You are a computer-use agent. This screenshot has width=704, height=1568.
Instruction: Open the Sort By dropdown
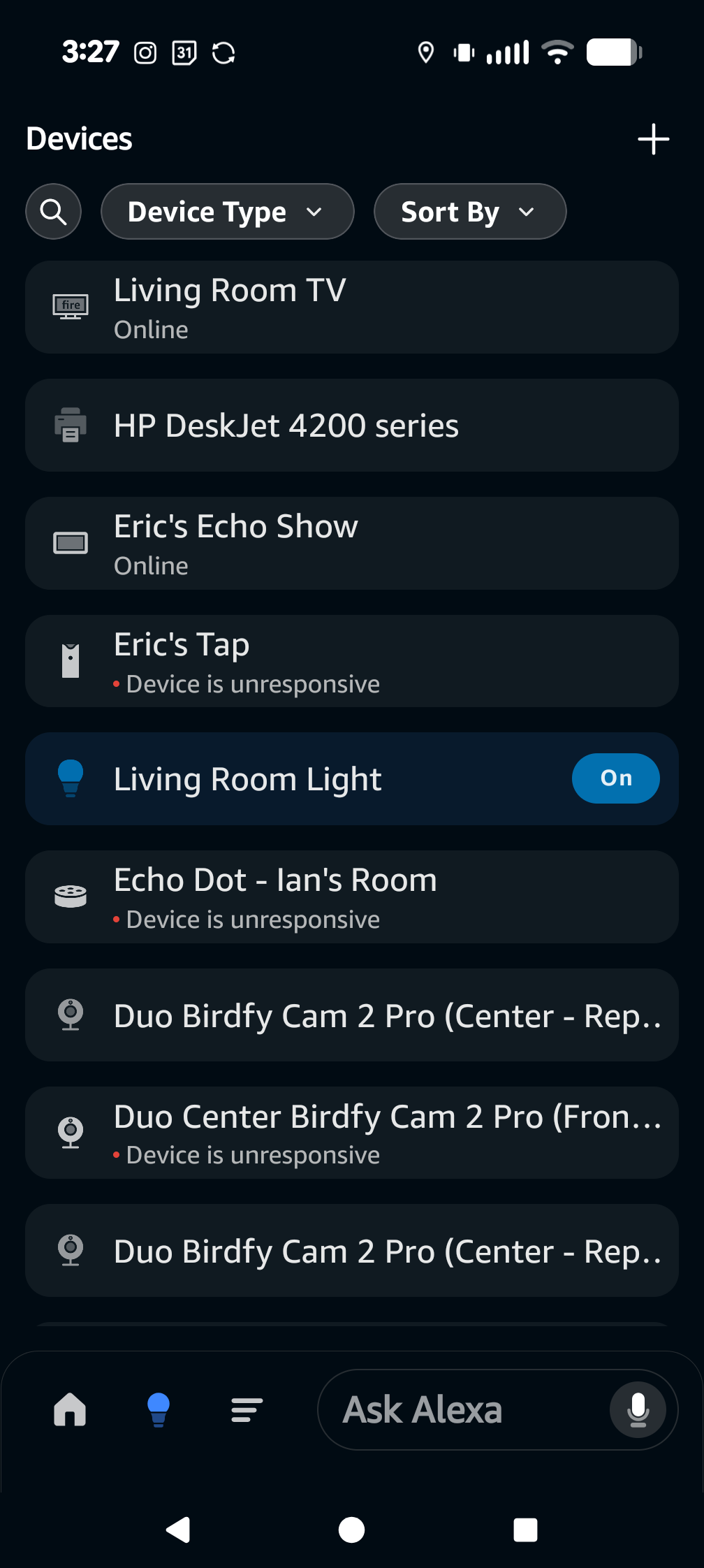coord(469,212)
